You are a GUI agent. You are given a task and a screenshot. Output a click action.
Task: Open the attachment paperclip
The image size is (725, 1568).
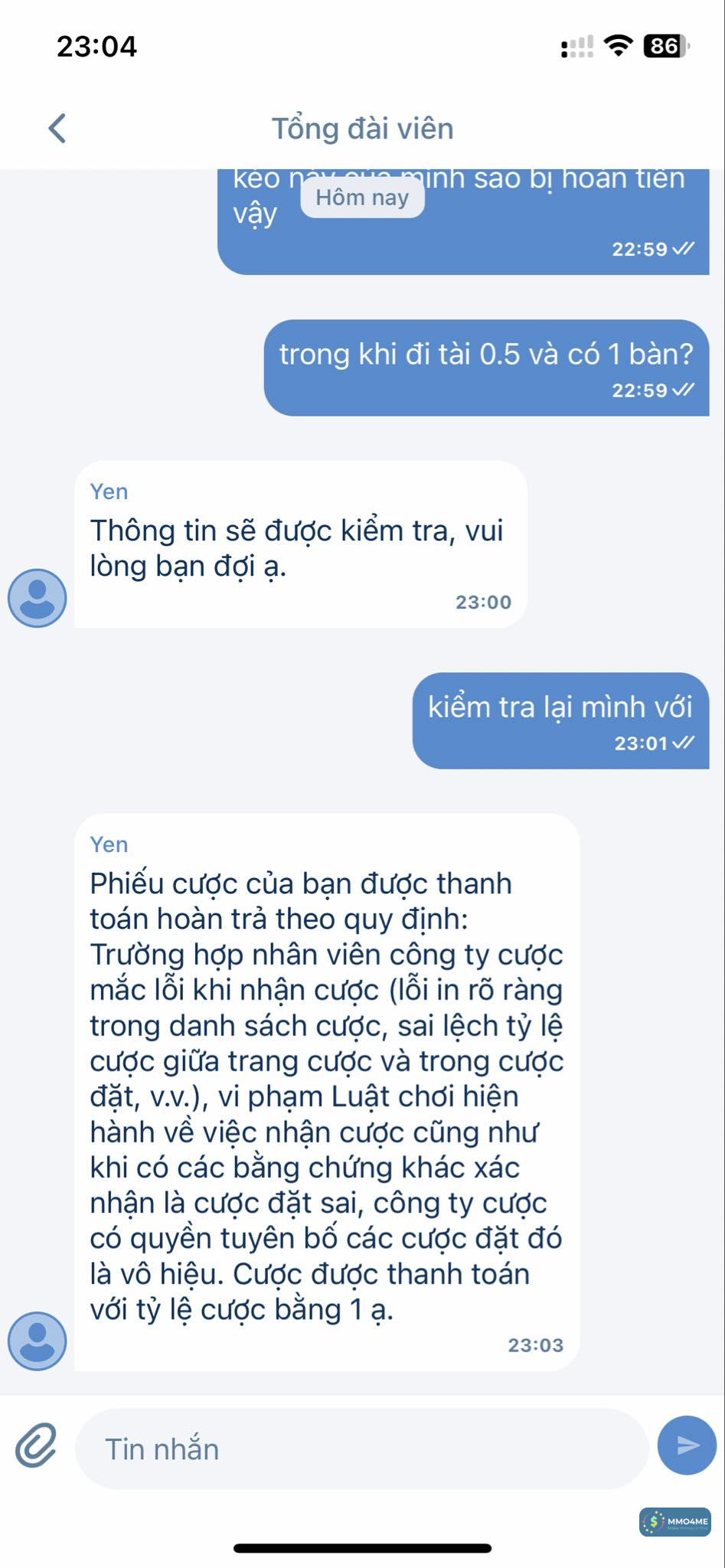point(36,1445)
